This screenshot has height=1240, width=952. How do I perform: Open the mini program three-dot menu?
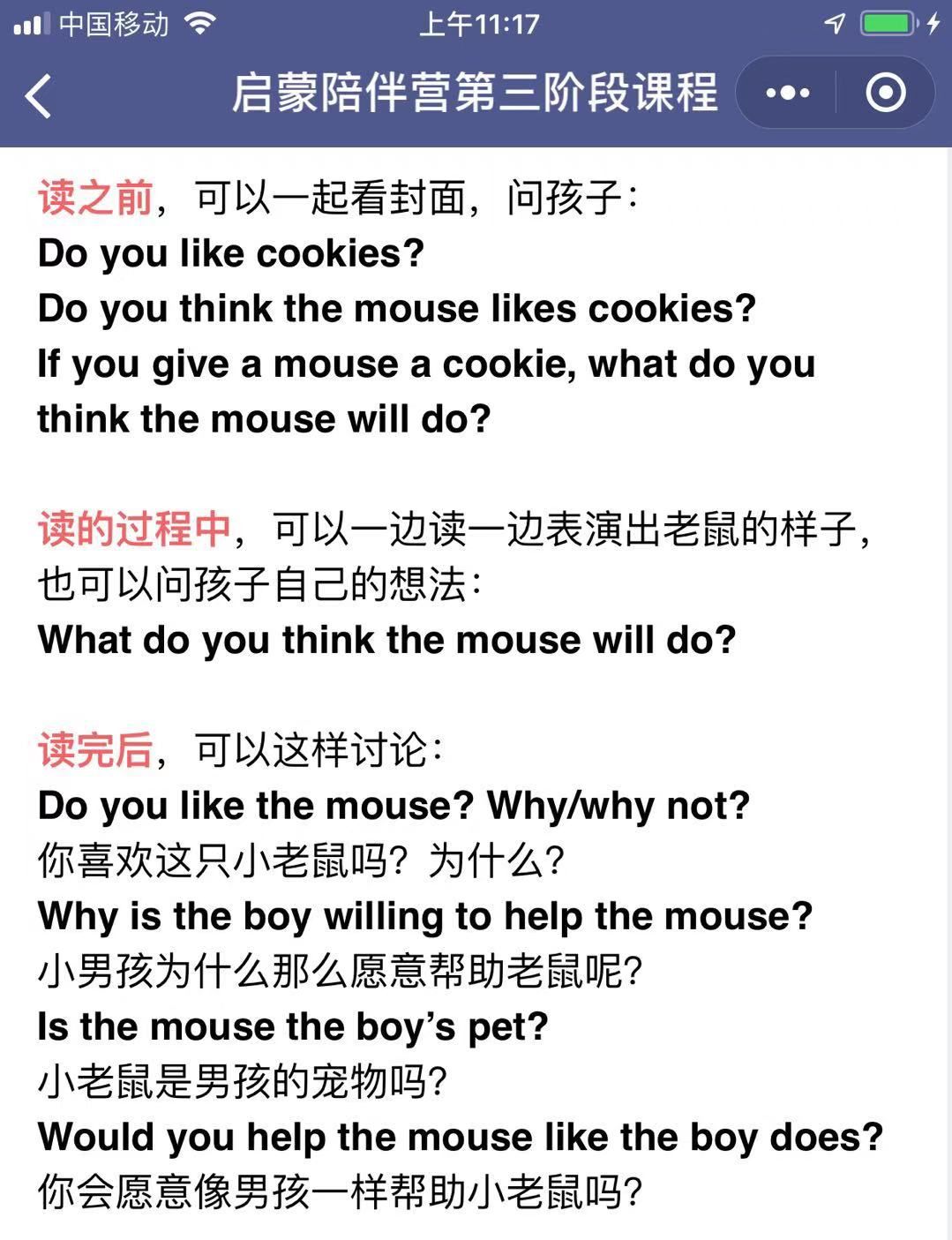pos(787,93)
